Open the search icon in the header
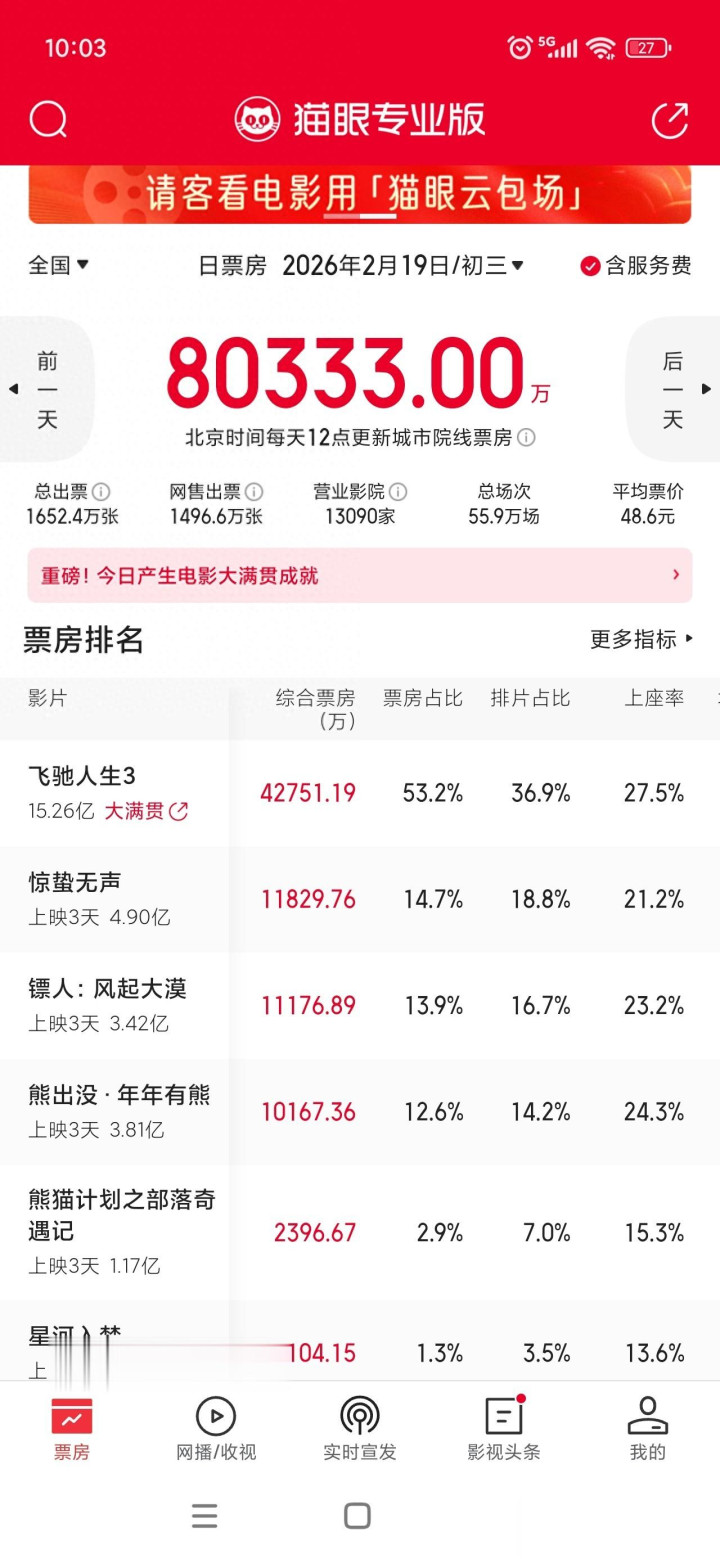This screenshot has height=1559, width=720. 48,120
